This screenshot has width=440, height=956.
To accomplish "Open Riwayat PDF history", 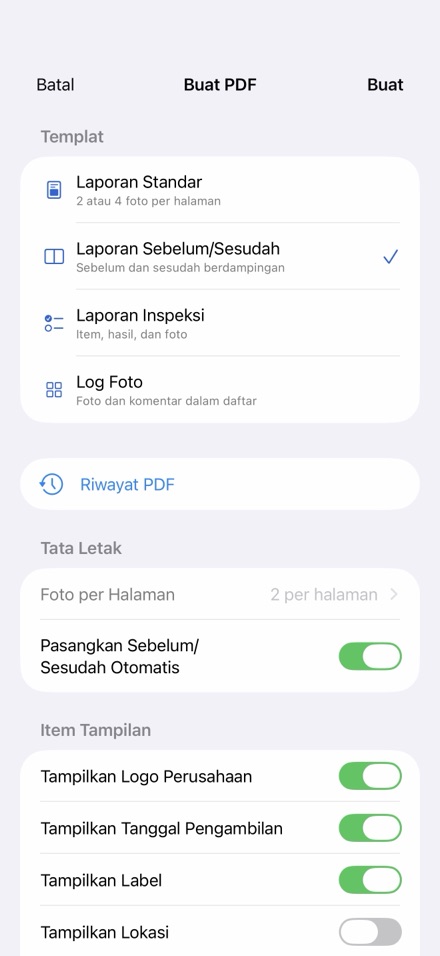I will (x=220, y=484).
